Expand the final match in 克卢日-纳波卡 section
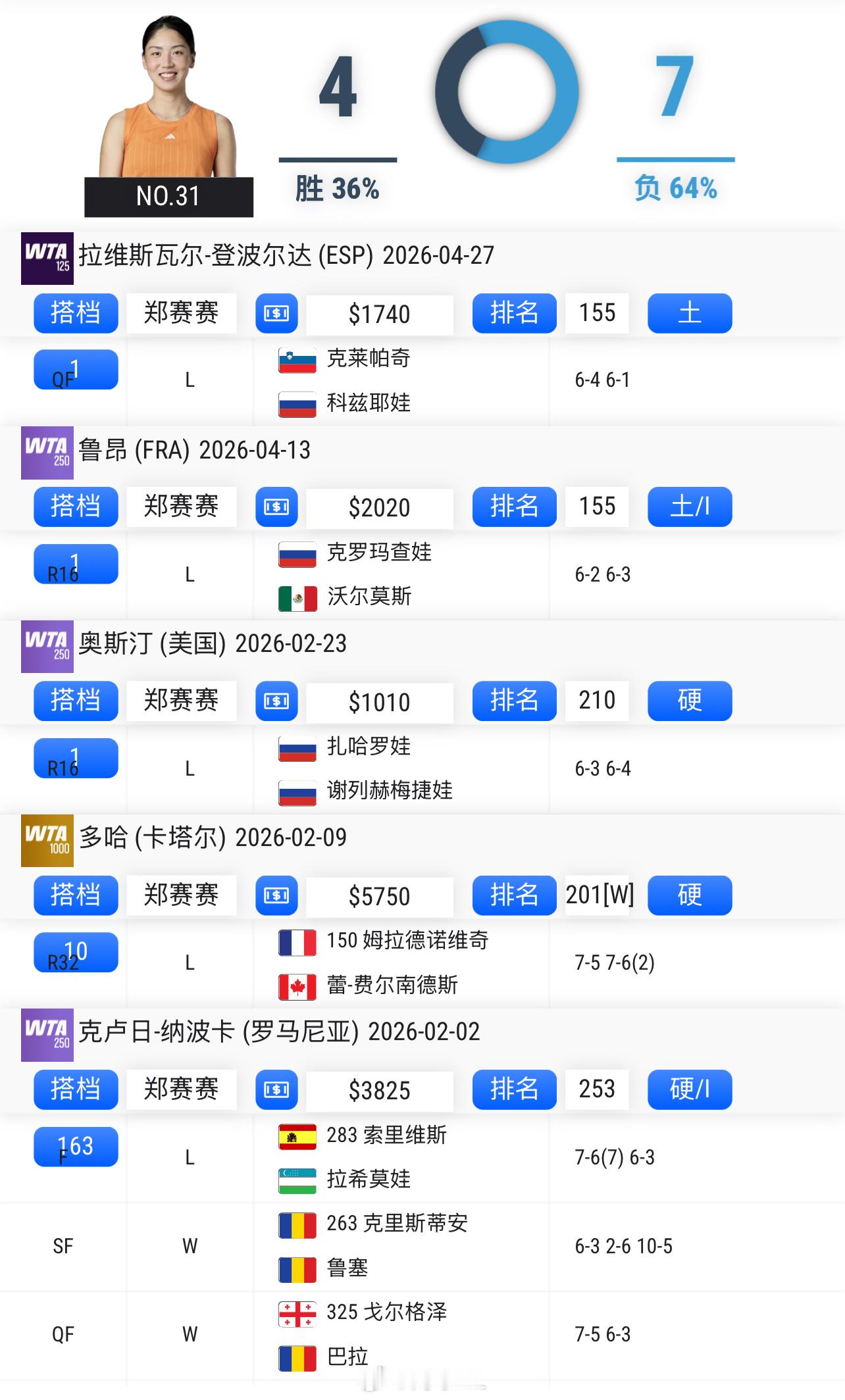Screen dimensions: 845x1400 [75, 1147]
